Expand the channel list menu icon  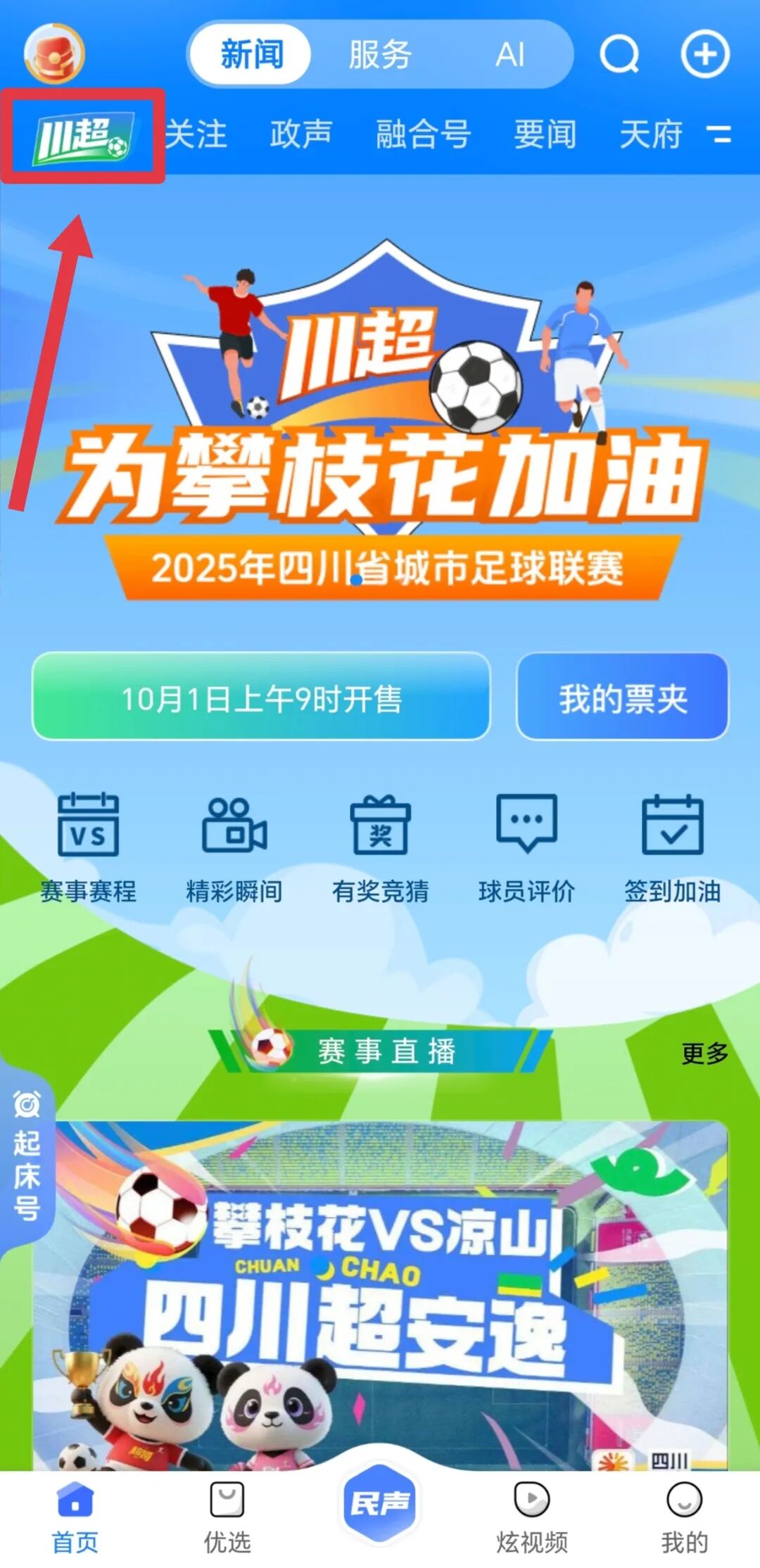[x=719, y=134]
